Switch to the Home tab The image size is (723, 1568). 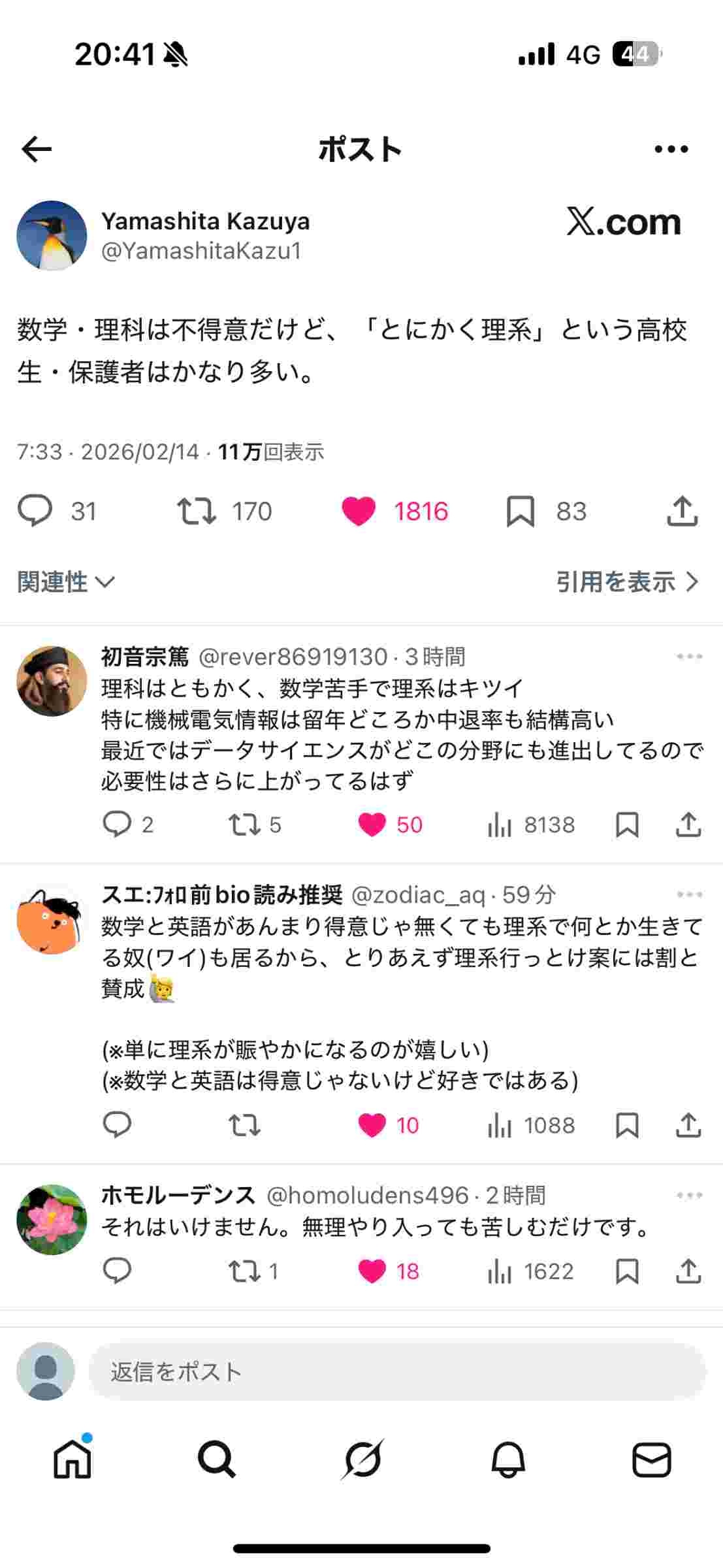tap(72, 1460)
